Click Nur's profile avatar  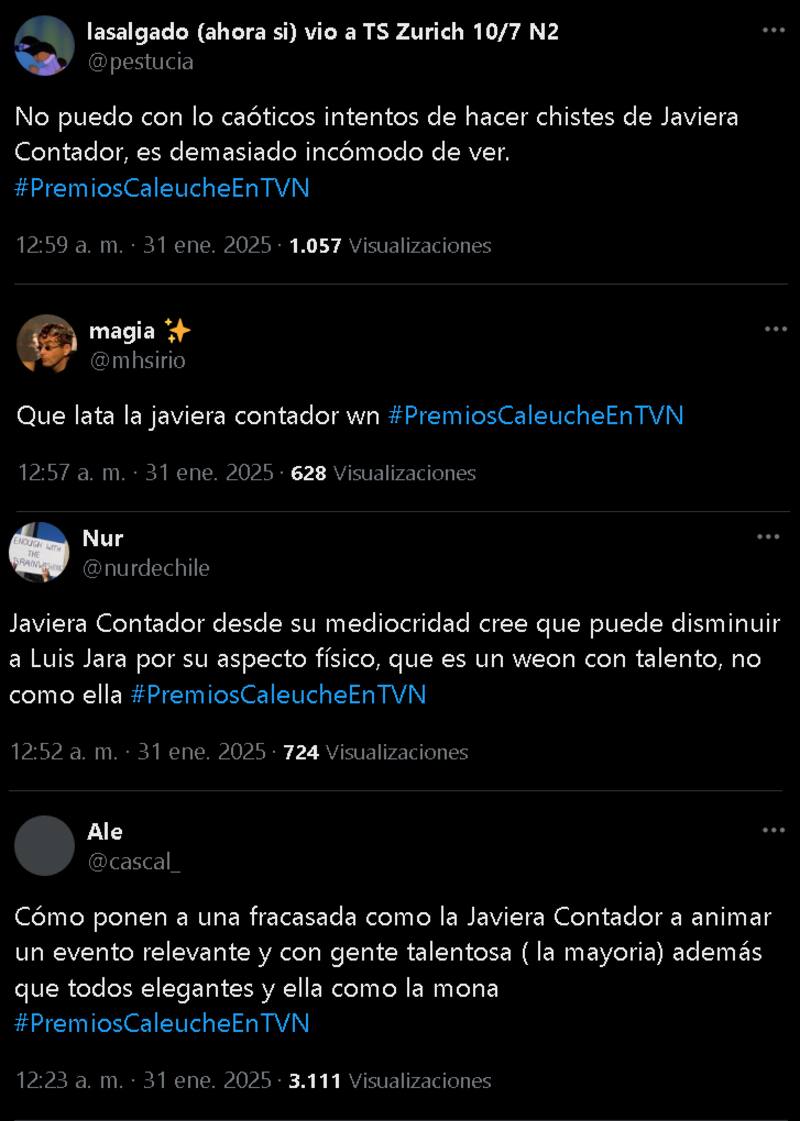click(42, 552)
